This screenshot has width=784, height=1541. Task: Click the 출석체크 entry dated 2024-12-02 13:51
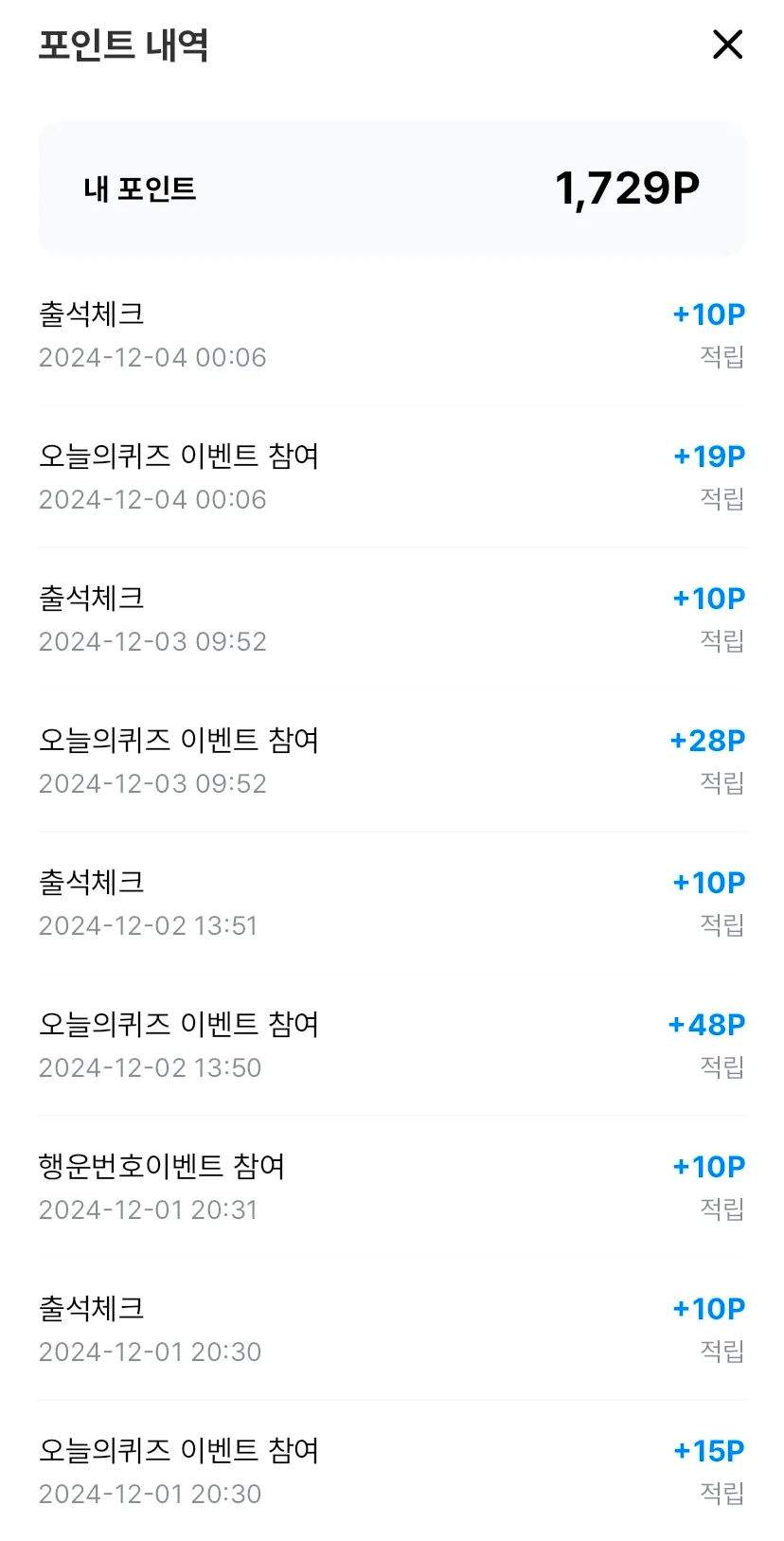pos(91,882)
